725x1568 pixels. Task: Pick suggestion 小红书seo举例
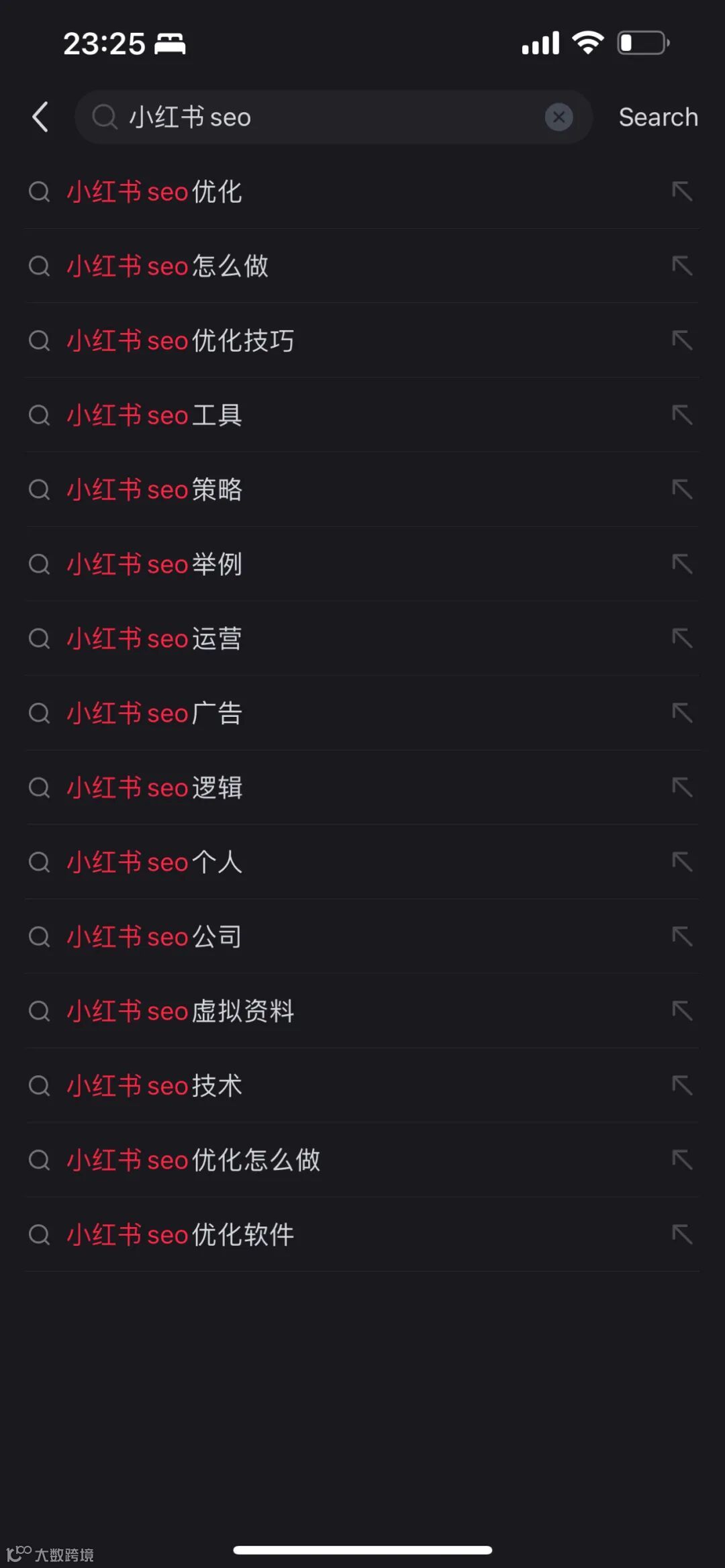click(x=154, y=565)
